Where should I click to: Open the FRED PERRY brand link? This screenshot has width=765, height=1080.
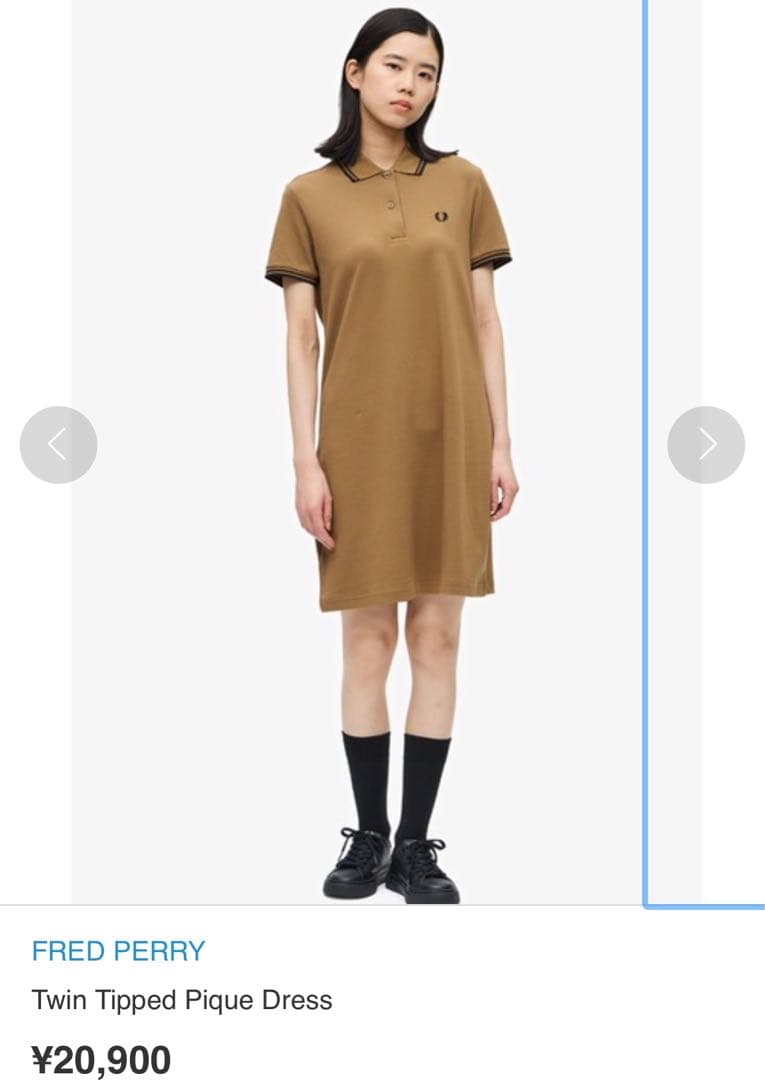[x=118, y=951]
